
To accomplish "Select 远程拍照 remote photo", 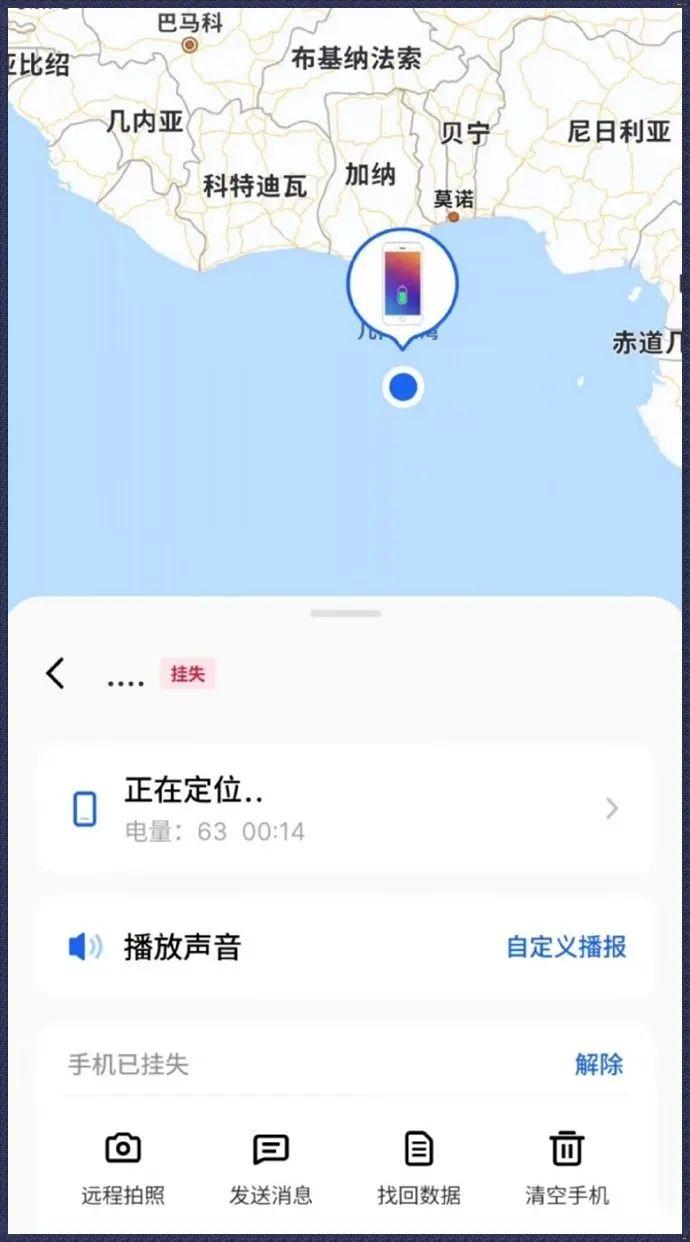I will pos(123,1166).
